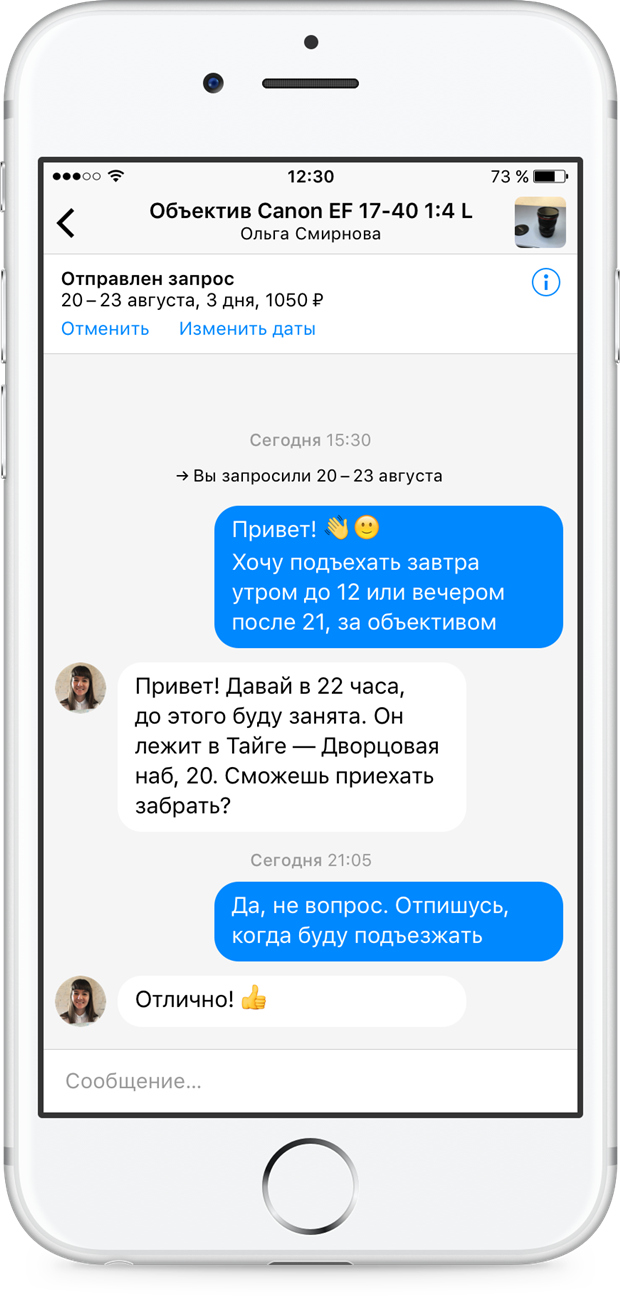Screen dimensions: 620x1296
Task: Go back using the arrow in the header
Action: coord(66,222)
